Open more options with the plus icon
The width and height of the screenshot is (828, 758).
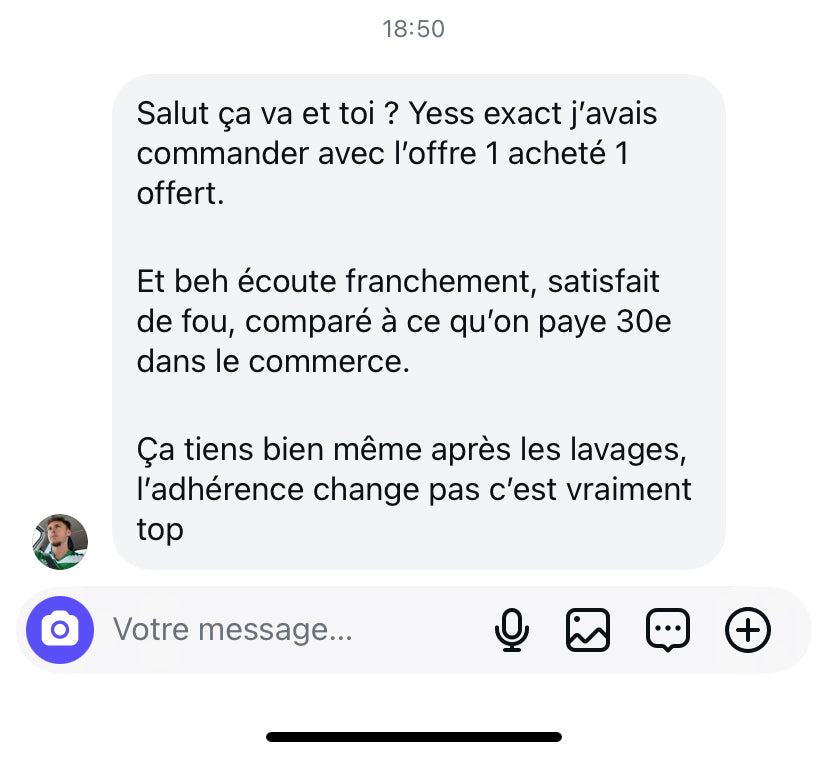click(747, 630)
